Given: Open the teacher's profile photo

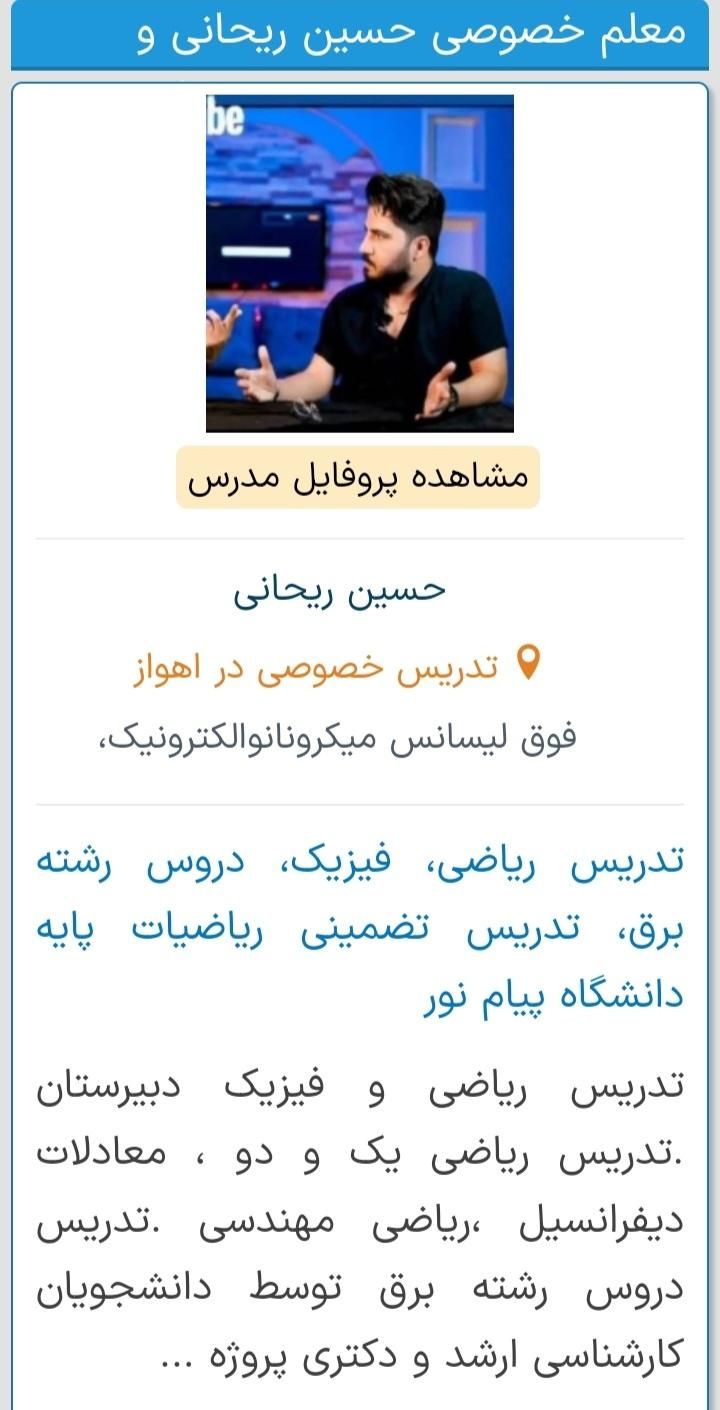Looking at the screenshot, I should 360,263.
